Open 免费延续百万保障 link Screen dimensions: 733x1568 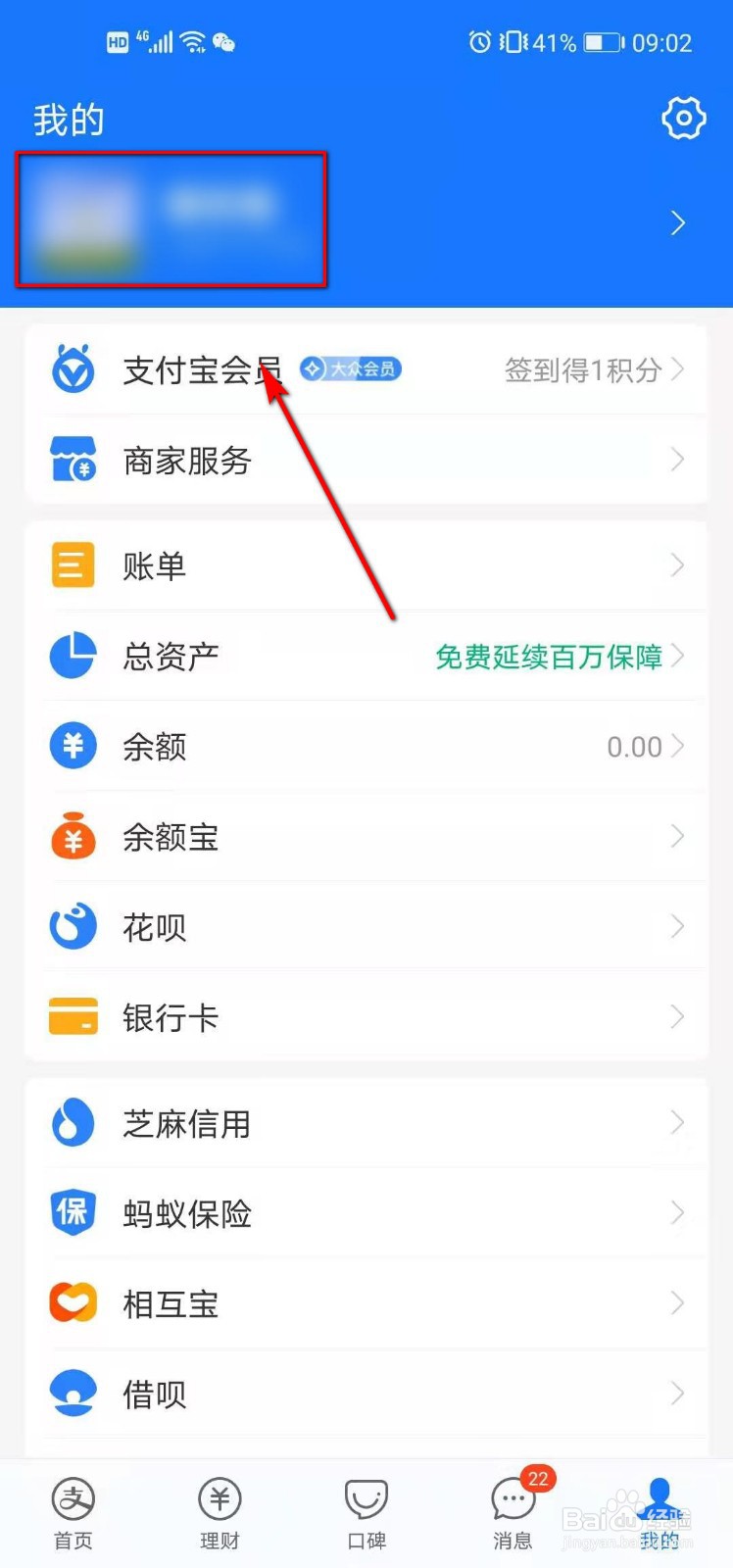pyautogui.click(x=549, y=657)
